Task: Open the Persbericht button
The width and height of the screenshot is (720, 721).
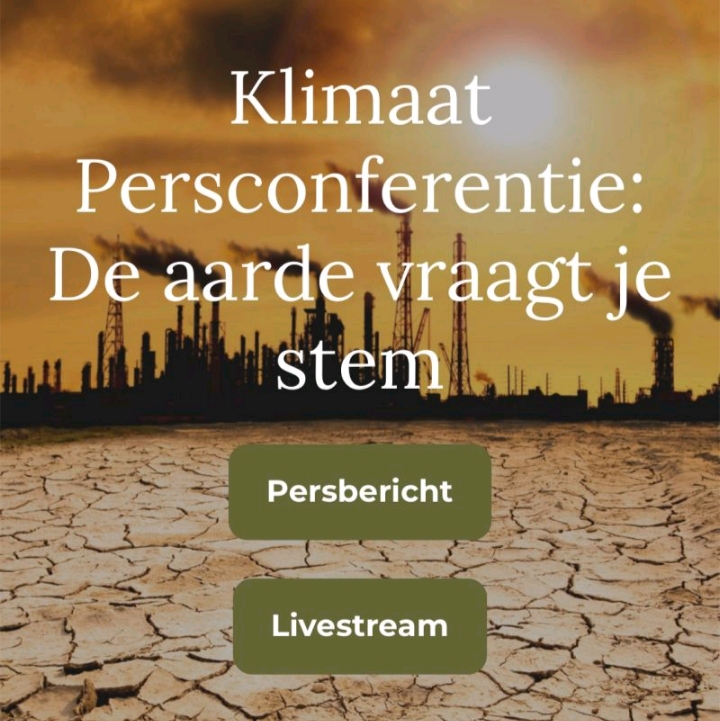Action: tap(359, 492)
